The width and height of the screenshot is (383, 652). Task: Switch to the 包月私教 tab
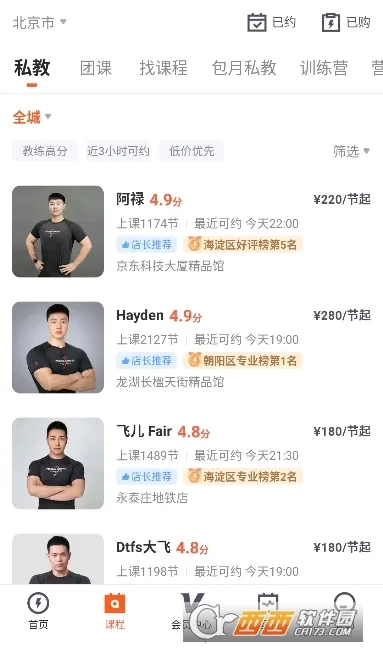[x=244, y=68]
